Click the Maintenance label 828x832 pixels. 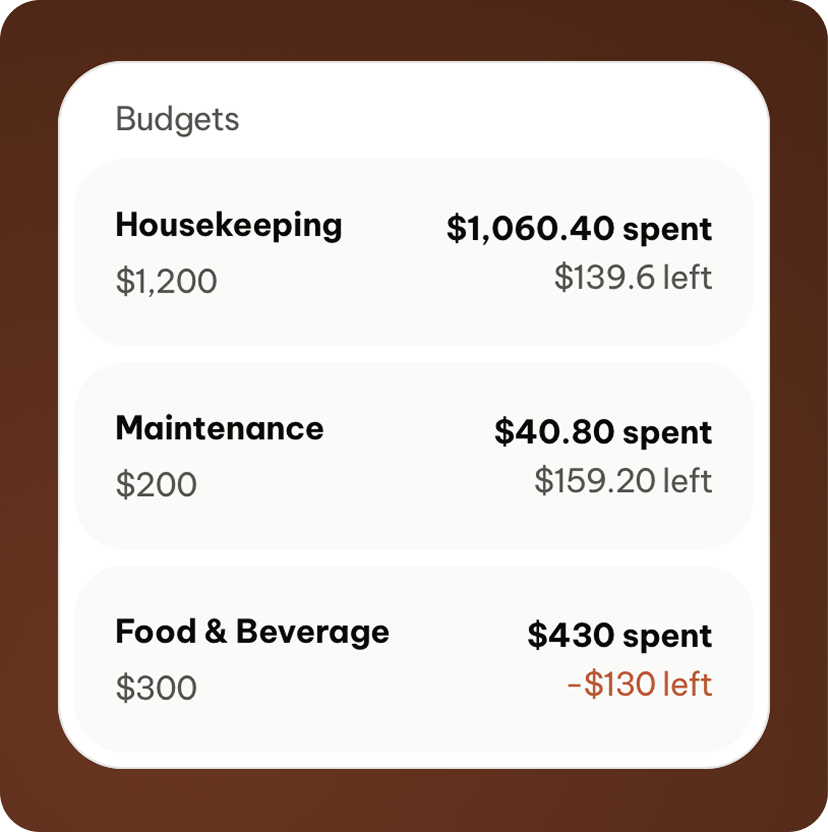coord(220,428)
